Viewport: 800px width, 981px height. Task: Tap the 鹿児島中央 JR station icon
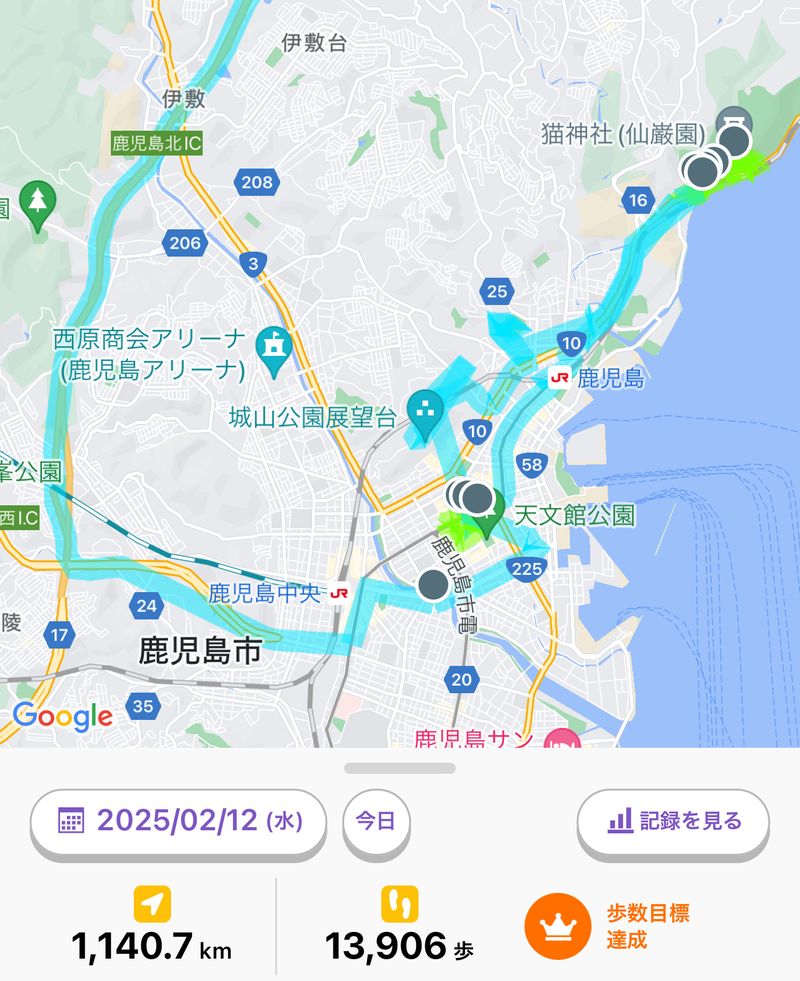coord(339,593)
